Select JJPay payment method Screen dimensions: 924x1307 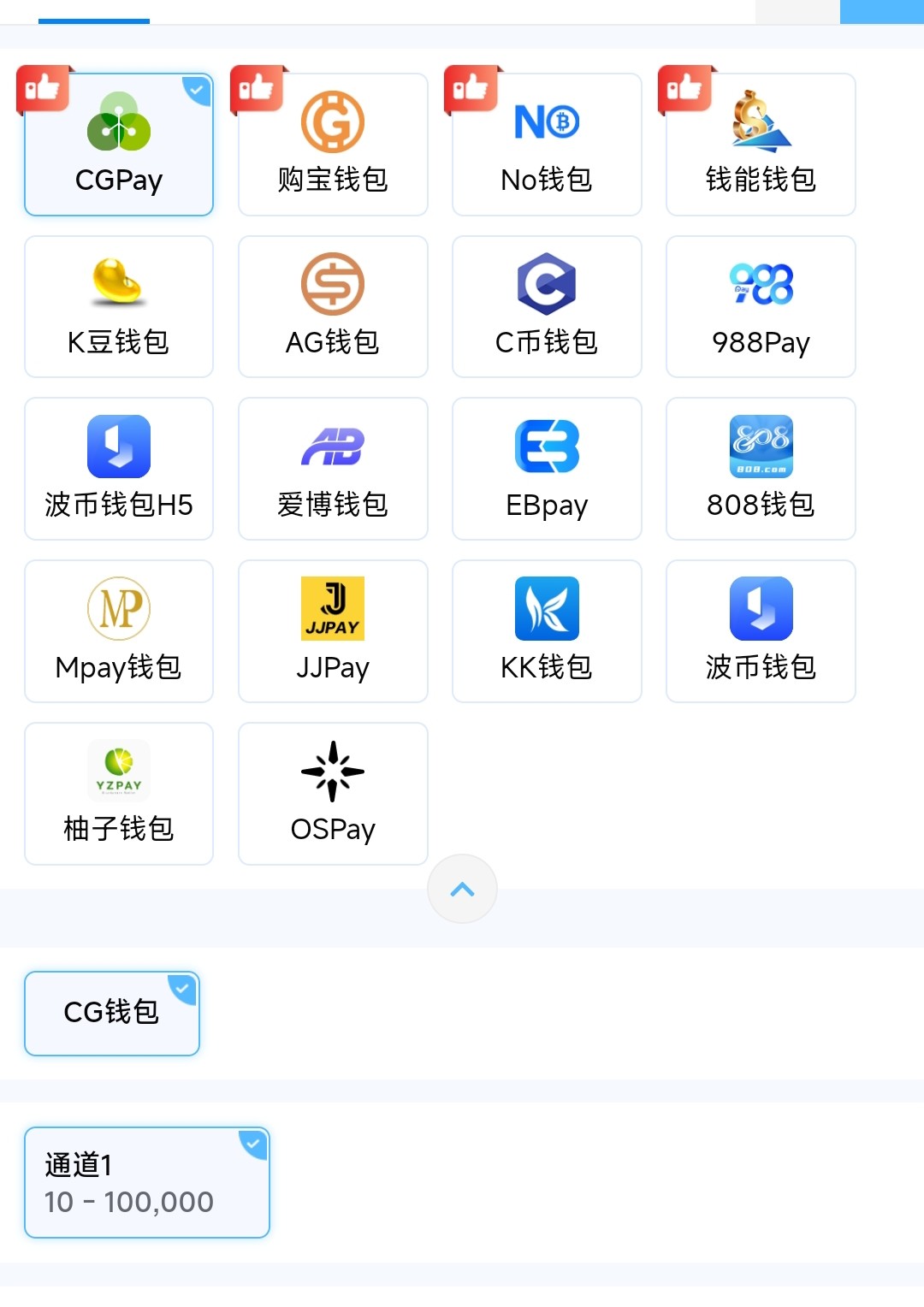click(333, 631)
